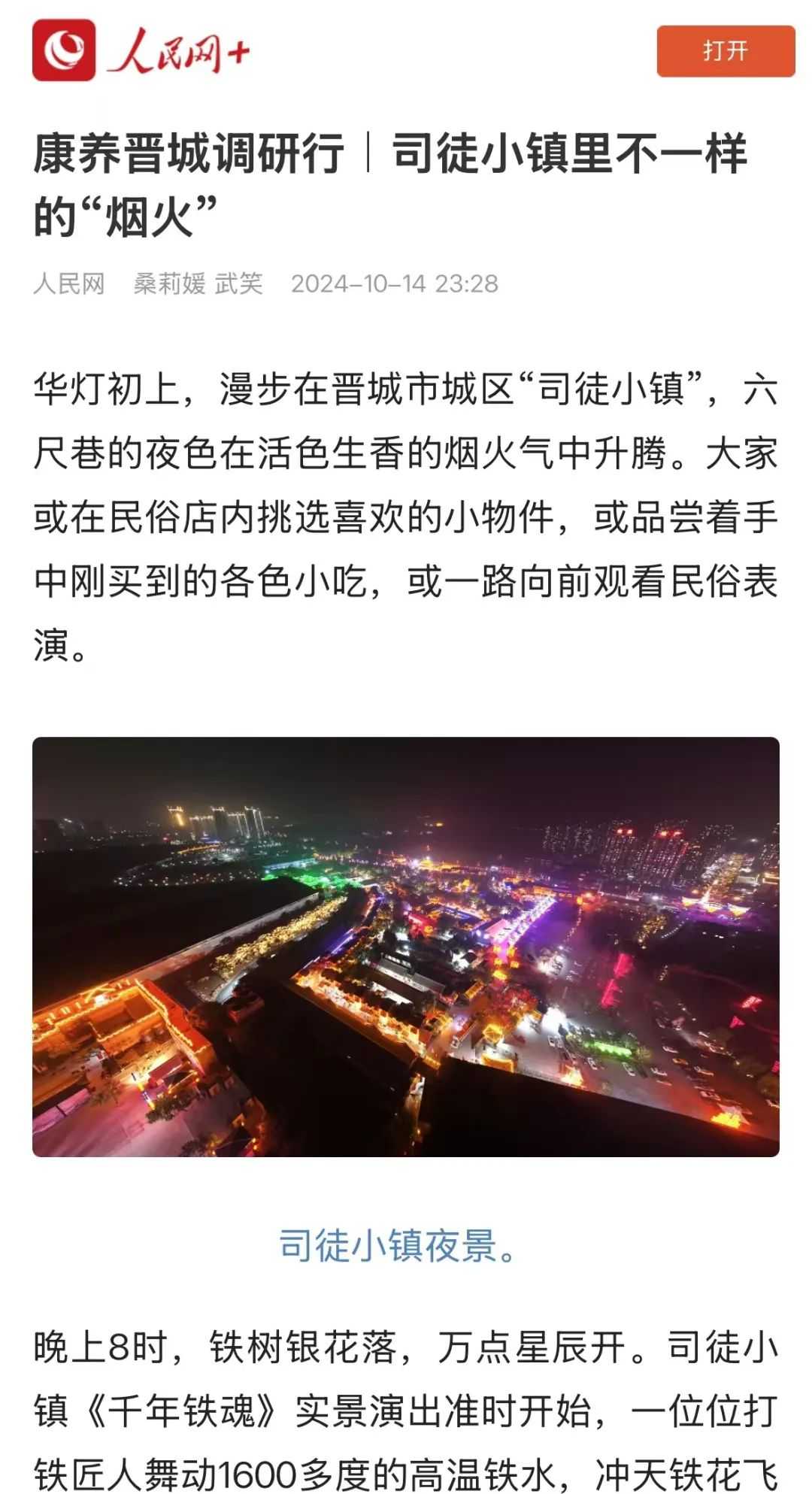The height and width of the screenshot is (1494, 812).
Task: Tap the 打开 button to open app
Action: [x=725, y=51]
